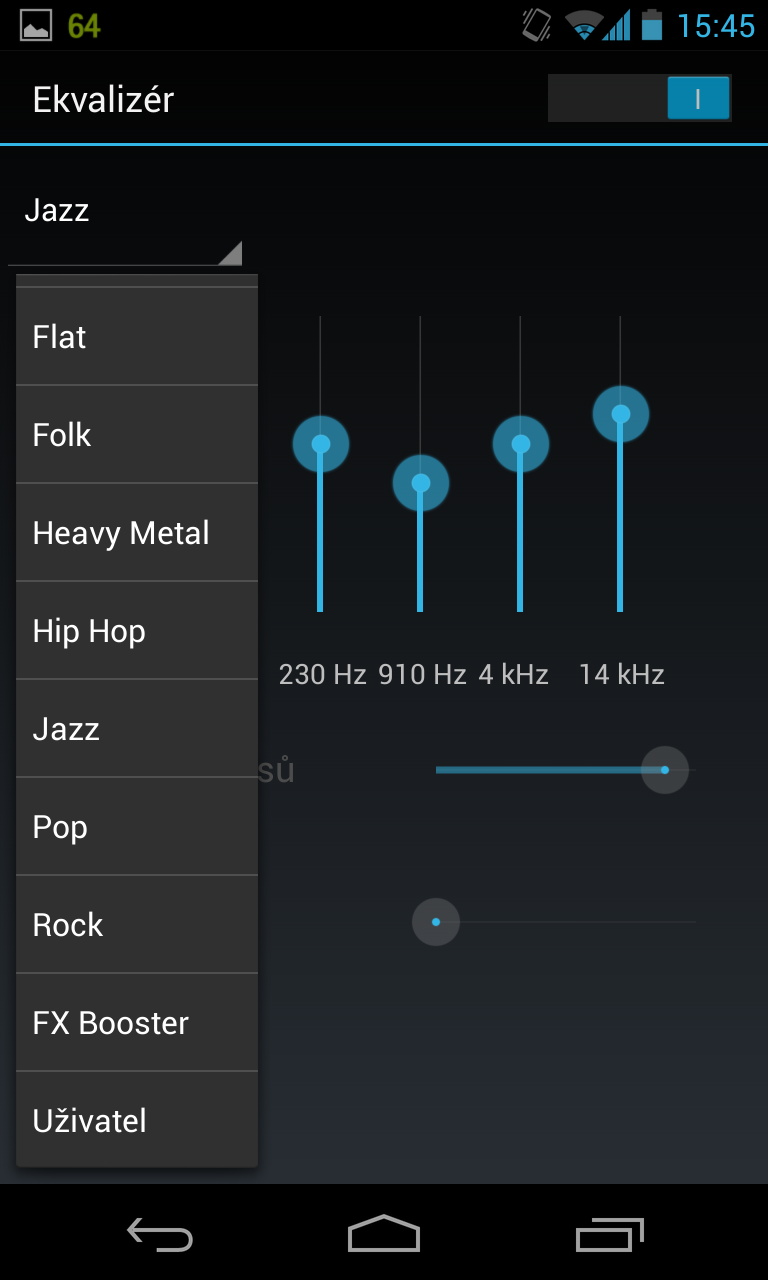The width and height of the screenshot is (768, 1280).
Task: Click the lower virtualizer slider knob
Action: (435, 921)
